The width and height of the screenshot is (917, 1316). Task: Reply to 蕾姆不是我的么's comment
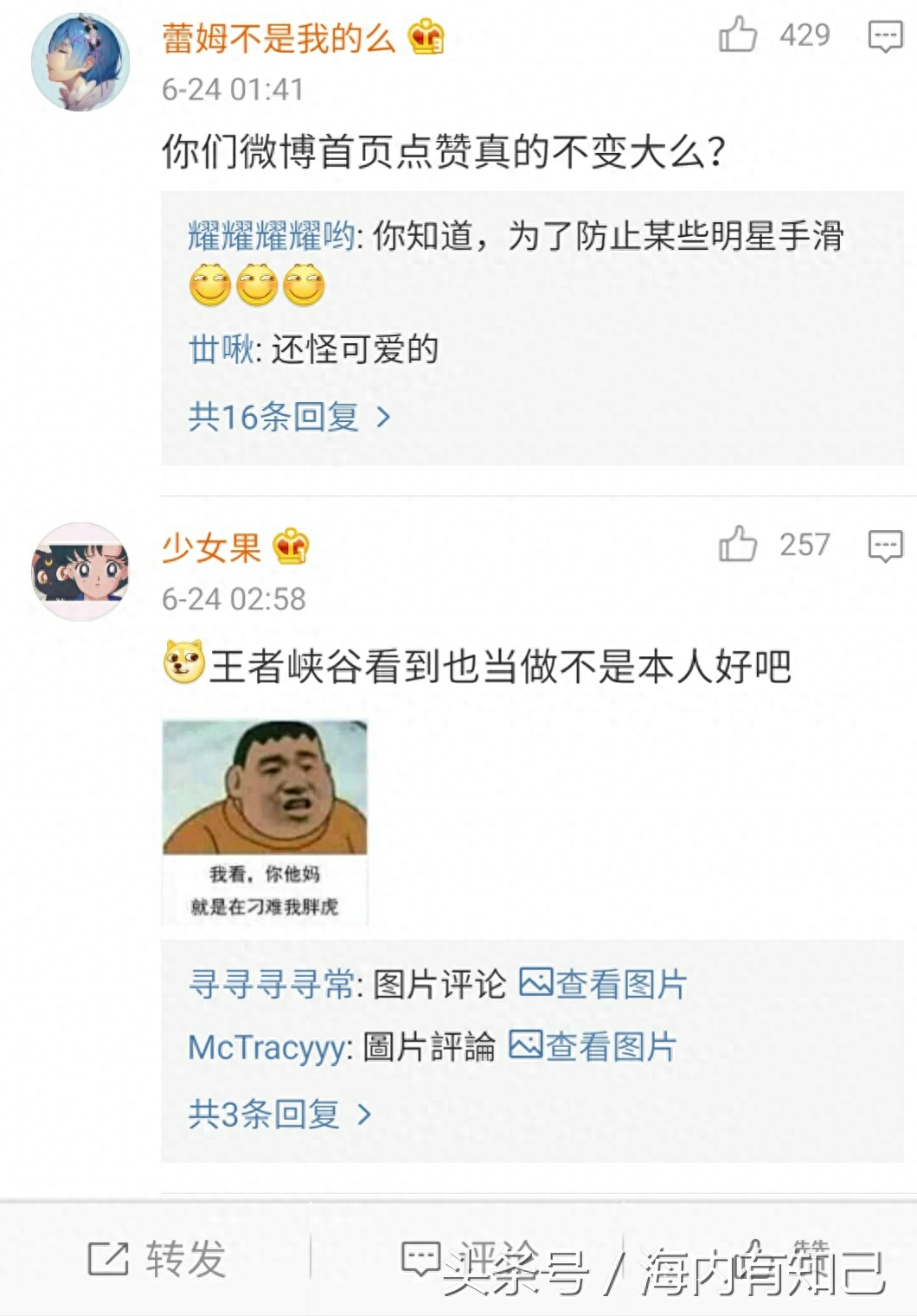tap(884, 36)
